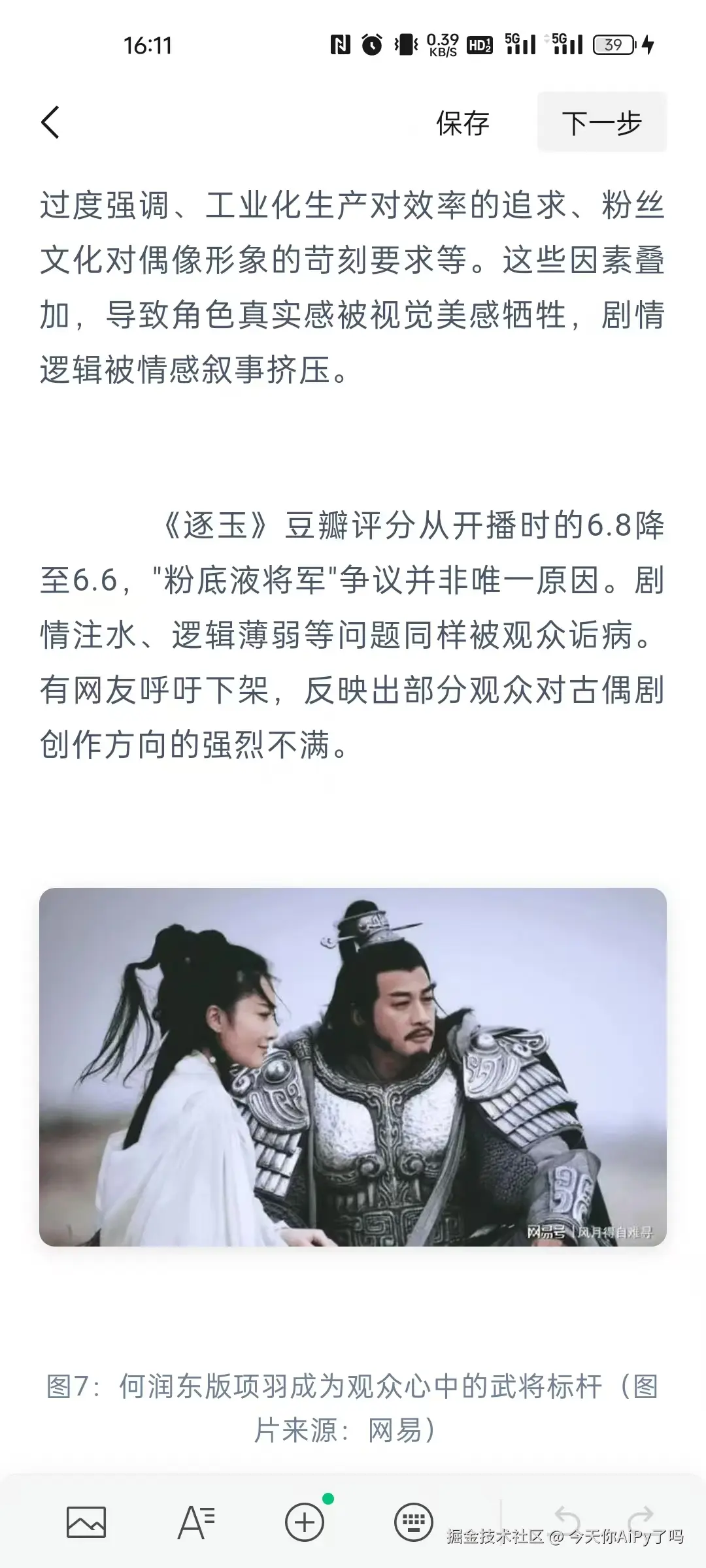The width and height of the screenshot is (706, 1568).
Task: Insert a picture from the bottom toolbar
Action: 86,1522
